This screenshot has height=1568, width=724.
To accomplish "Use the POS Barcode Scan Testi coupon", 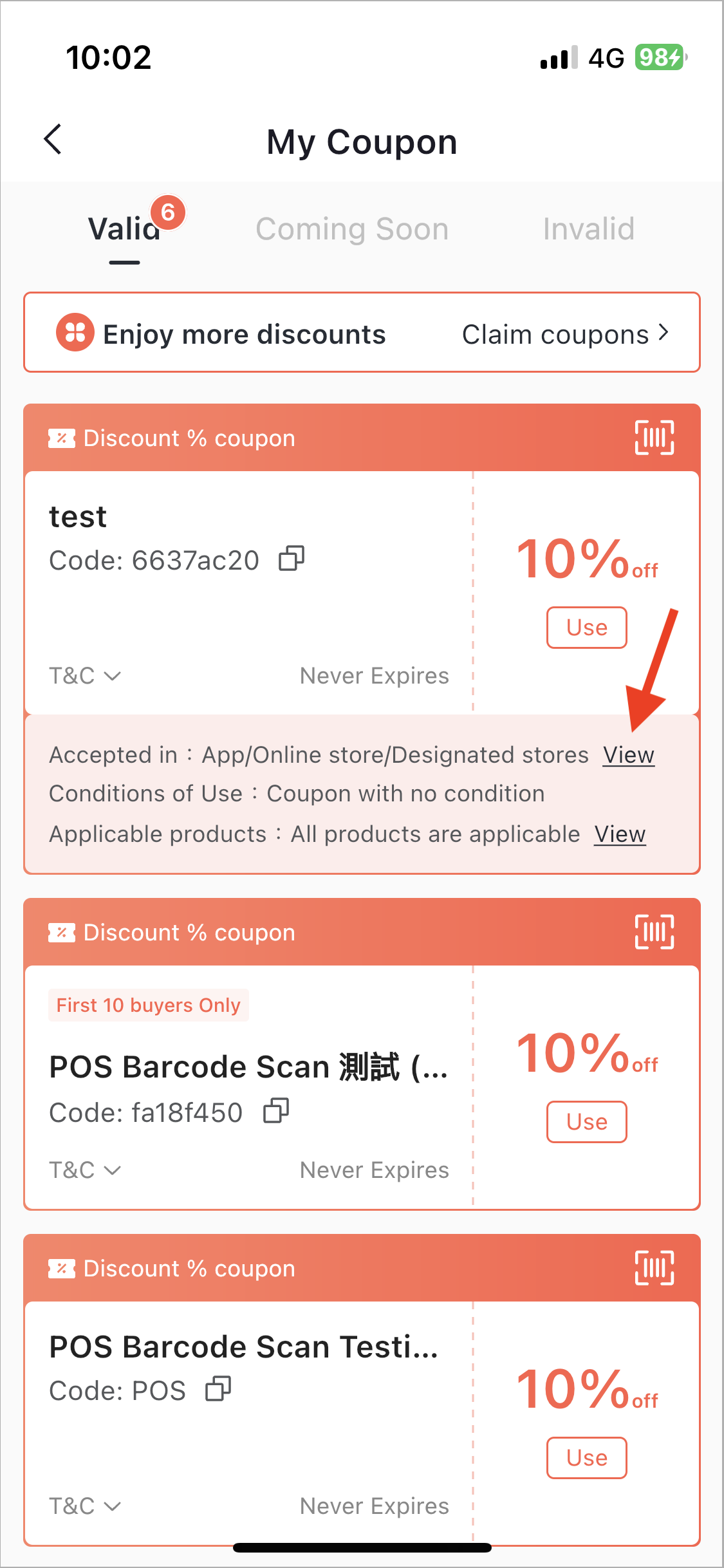I will (586, 1458).
